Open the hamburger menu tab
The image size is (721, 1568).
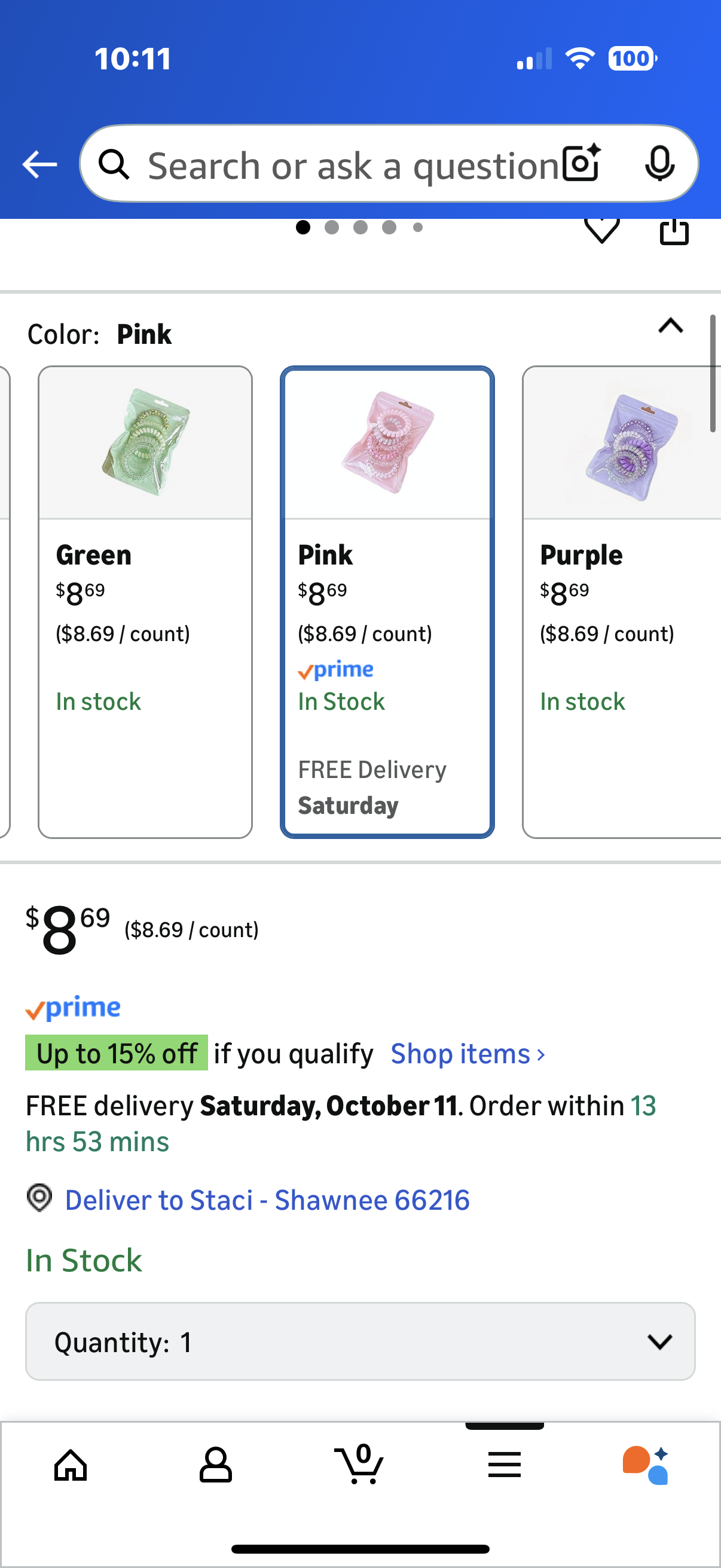tap(504, 1465)
